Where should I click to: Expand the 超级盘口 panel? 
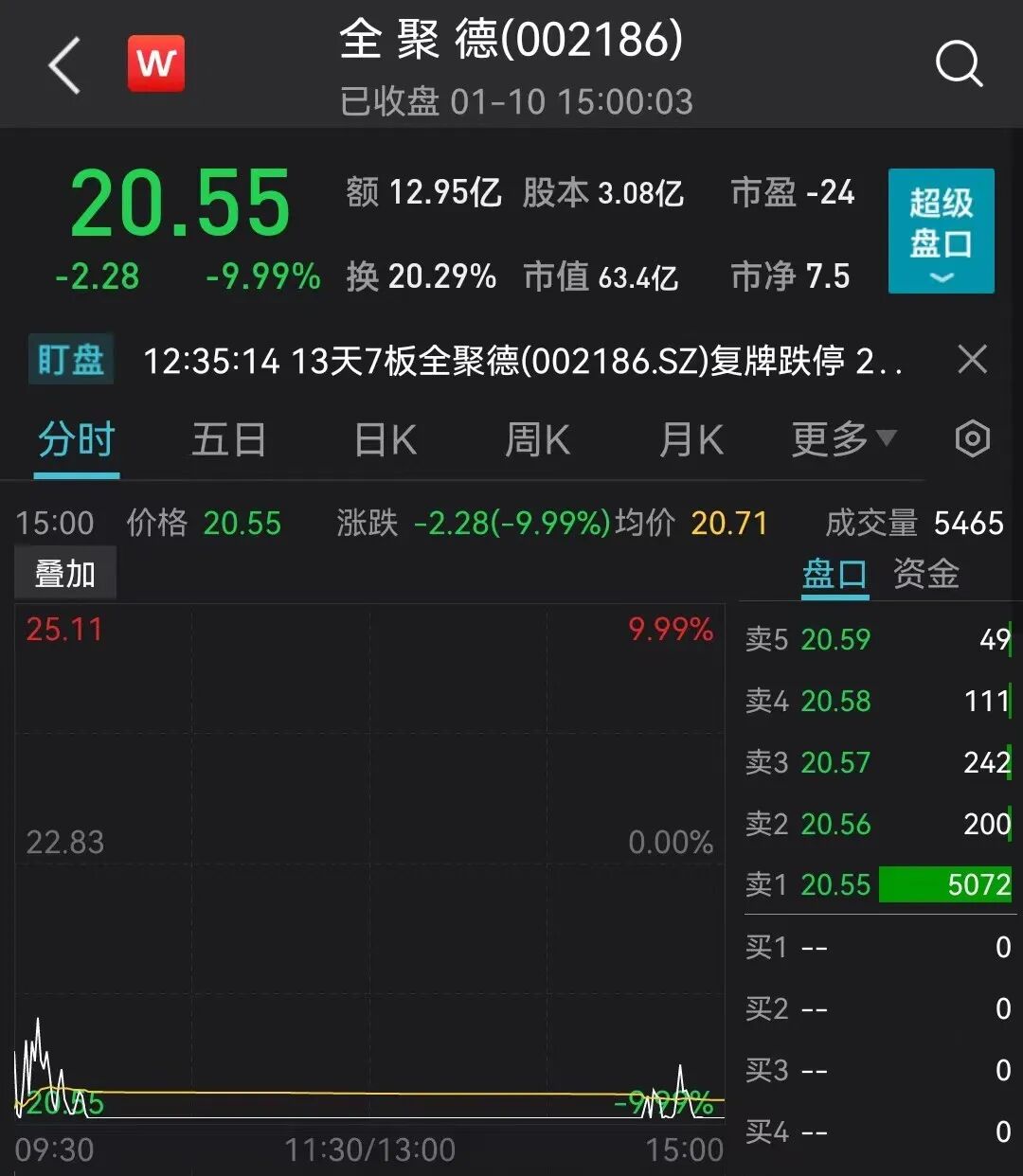[x=941, y=231]
